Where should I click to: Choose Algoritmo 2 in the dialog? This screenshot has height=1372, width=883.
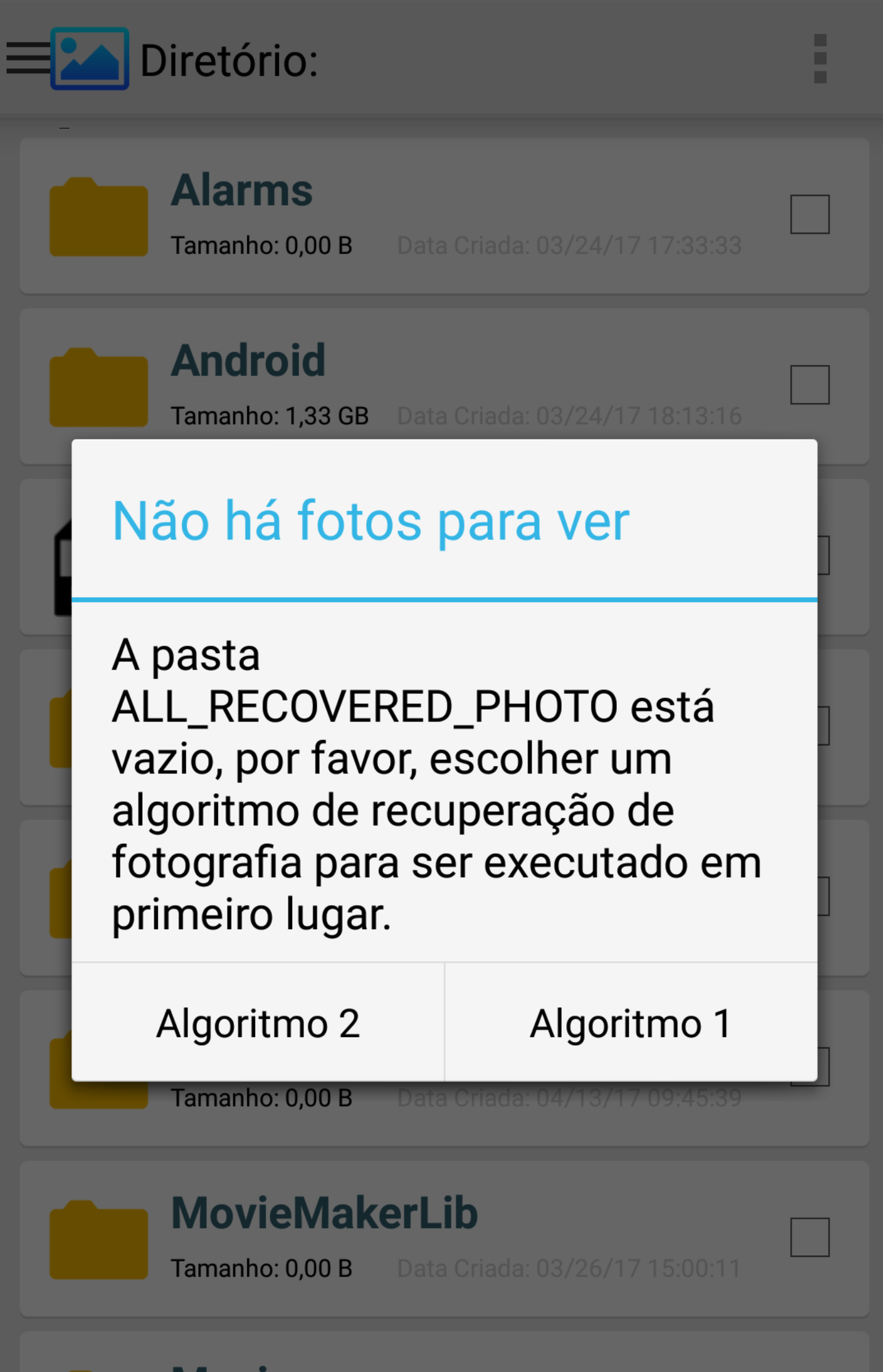click(257, 1022)
